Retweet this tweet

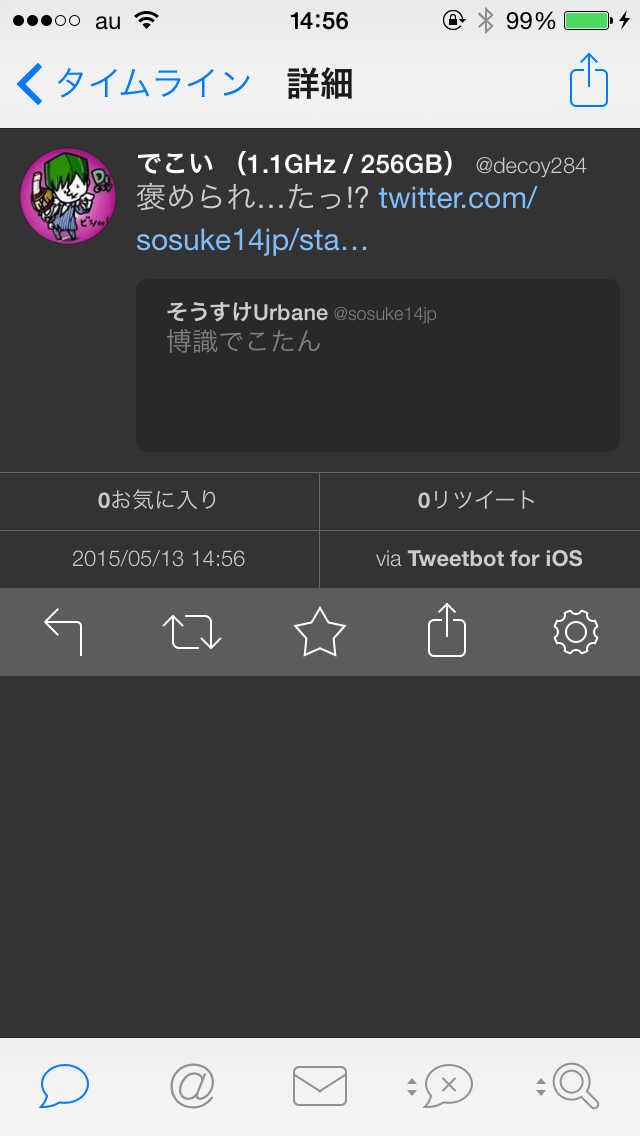tap(192, 632)
